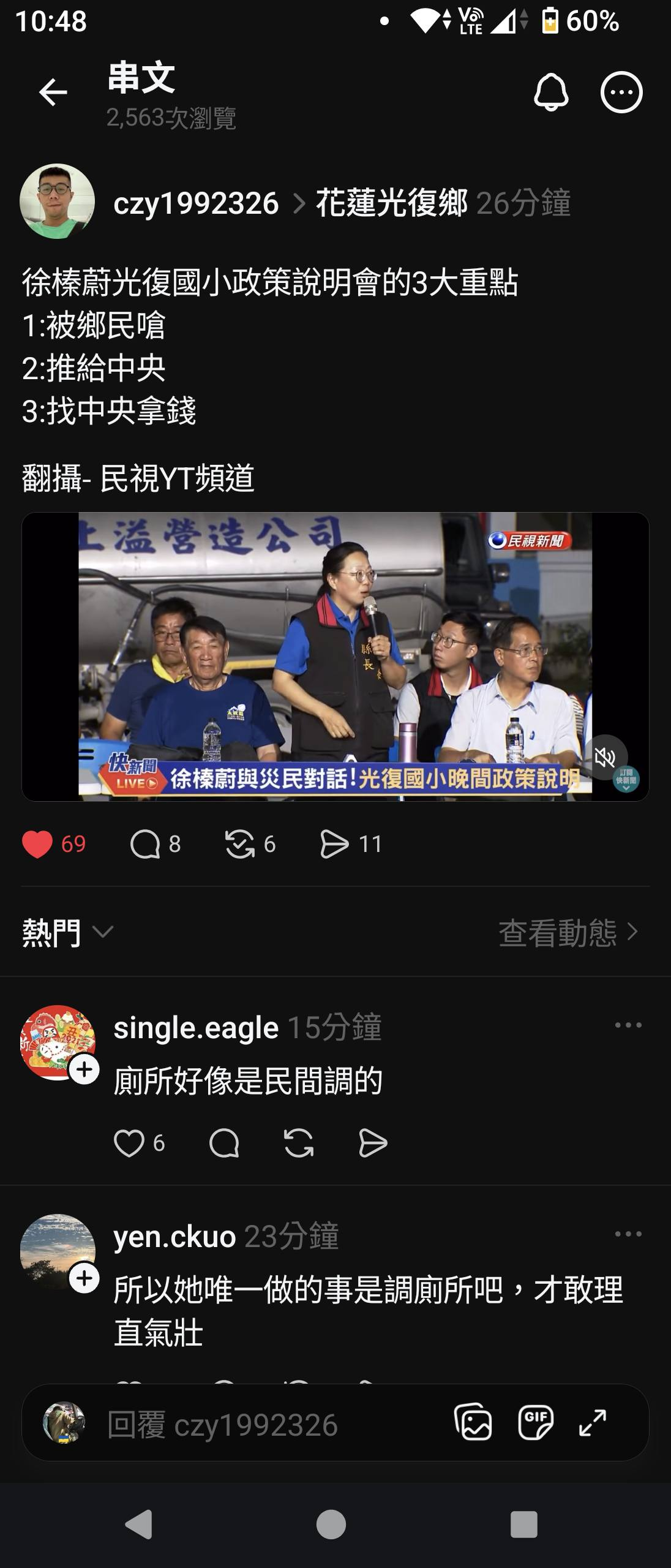Repost czy1992326's post
Screen dimensions: 671x1568
point(239,844)
